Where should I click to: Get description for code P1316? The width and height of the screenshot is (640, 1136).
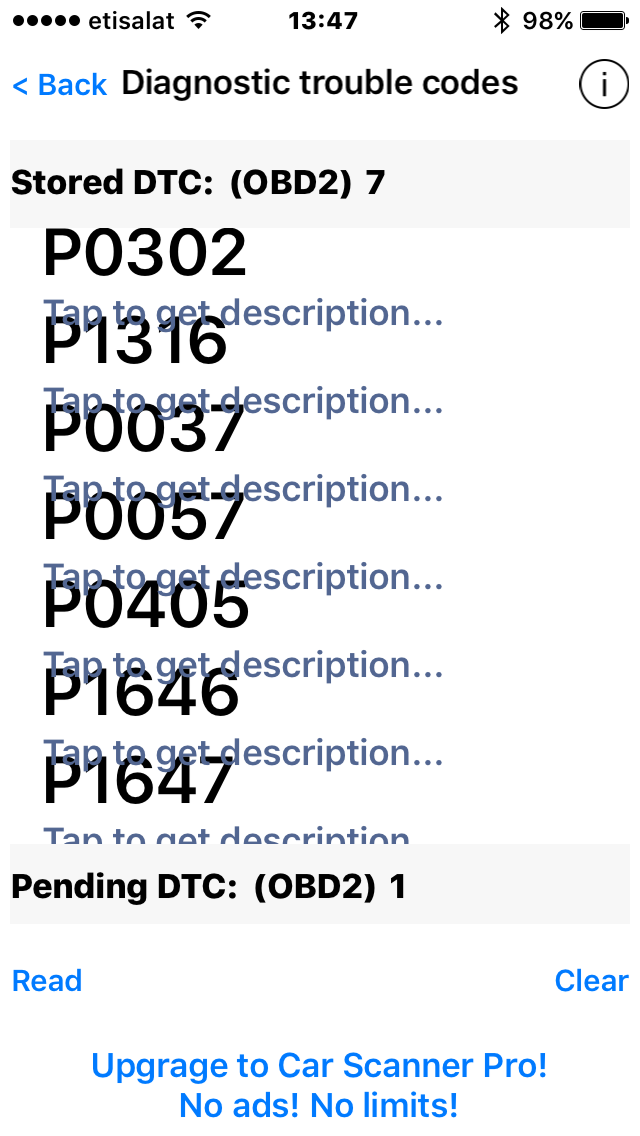point(136,343)
